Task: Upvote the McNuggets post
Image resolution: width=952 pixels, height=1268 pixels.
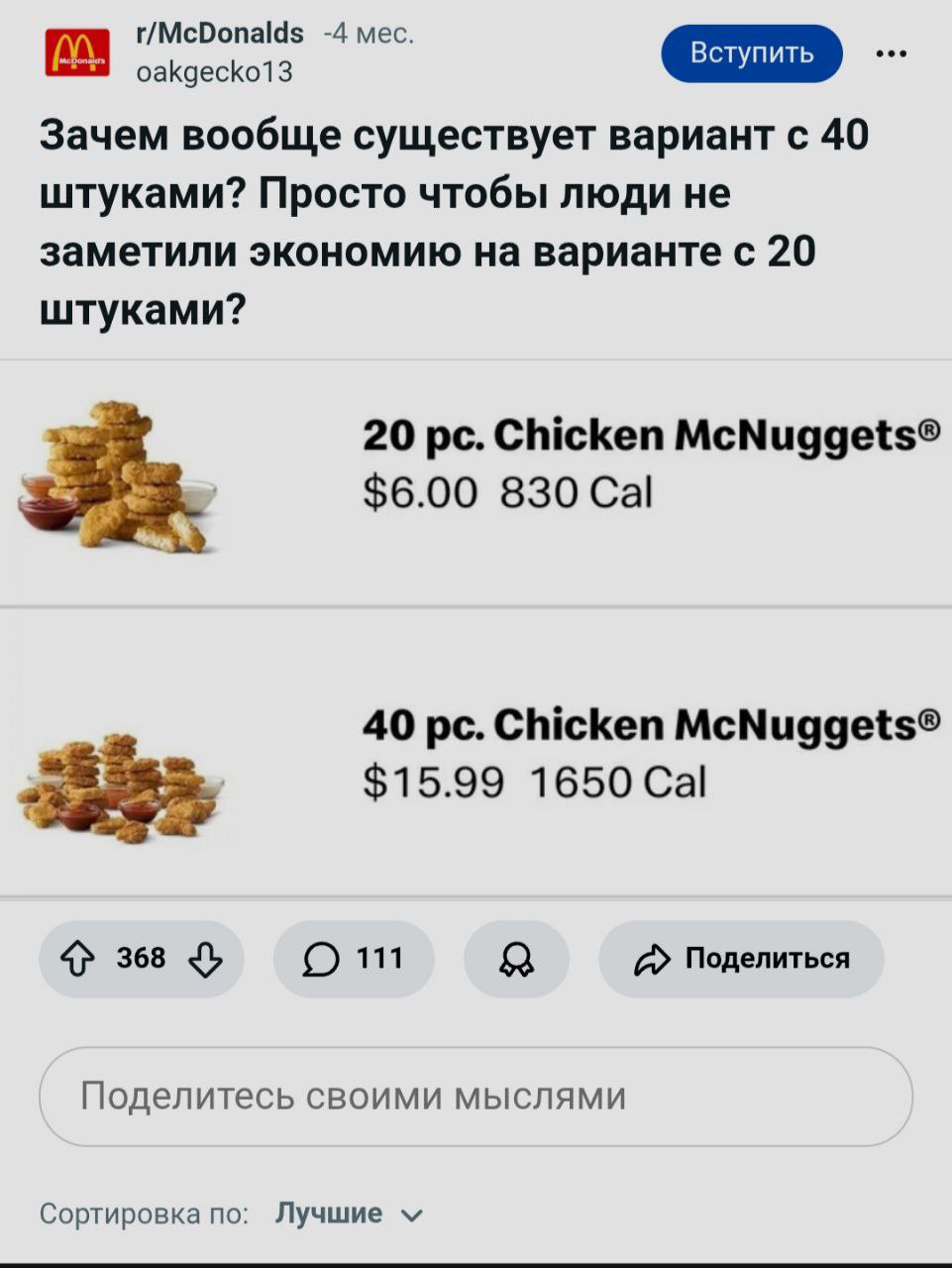Action: [77, 958]
